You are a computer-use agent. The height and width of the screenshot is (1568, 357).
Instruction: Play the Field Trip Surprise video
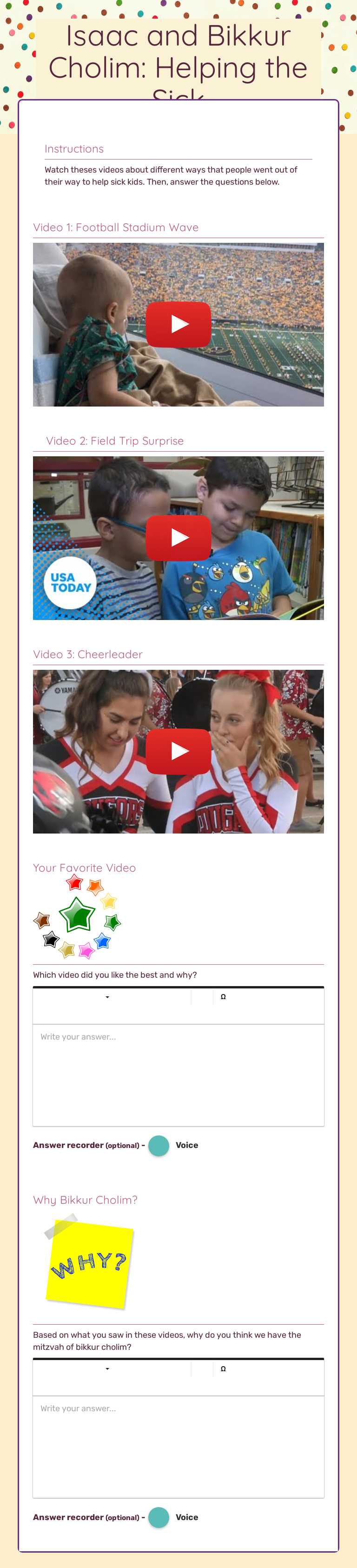coord(178,538)
